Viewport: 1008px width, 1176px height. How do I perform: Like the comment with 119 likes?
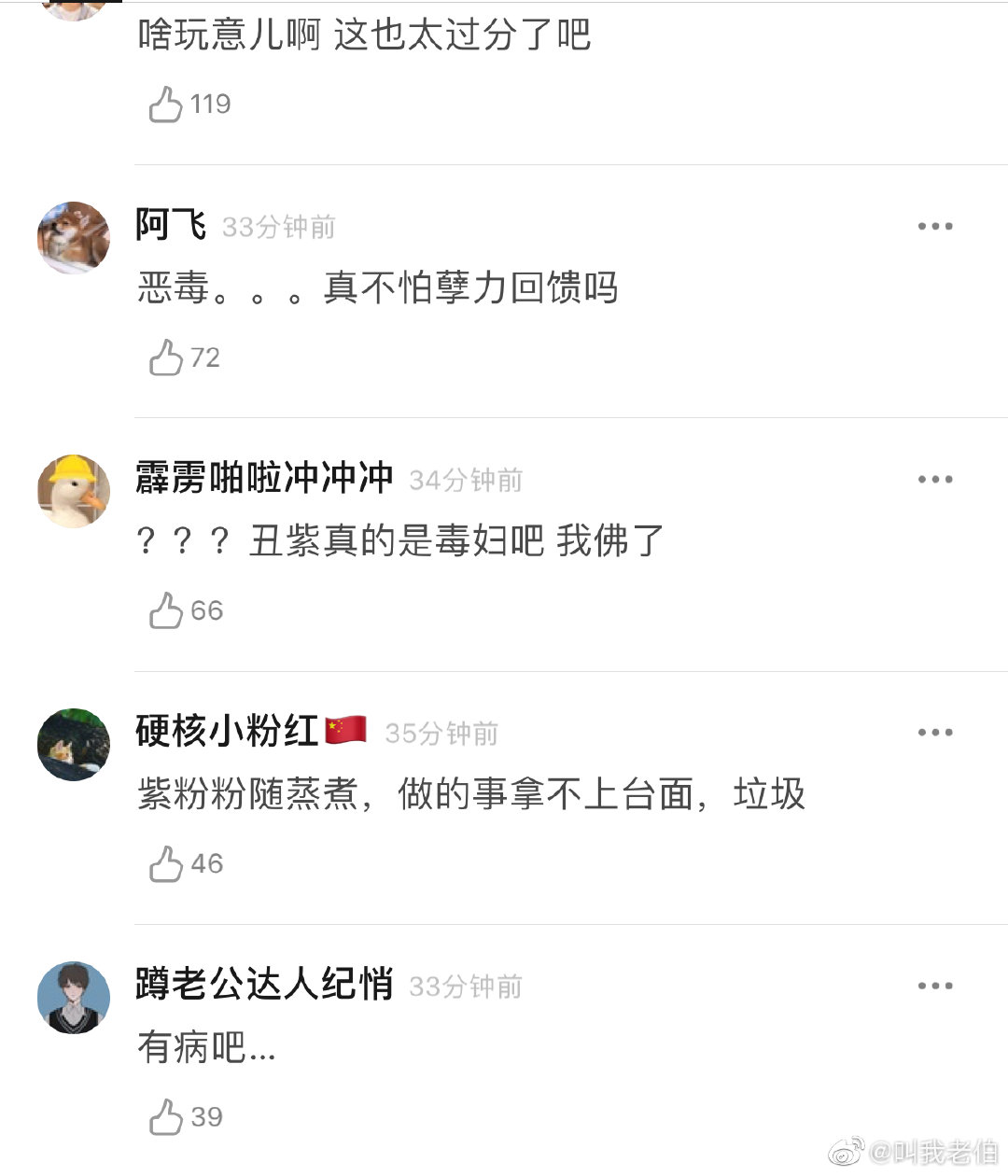coord(166,104)
